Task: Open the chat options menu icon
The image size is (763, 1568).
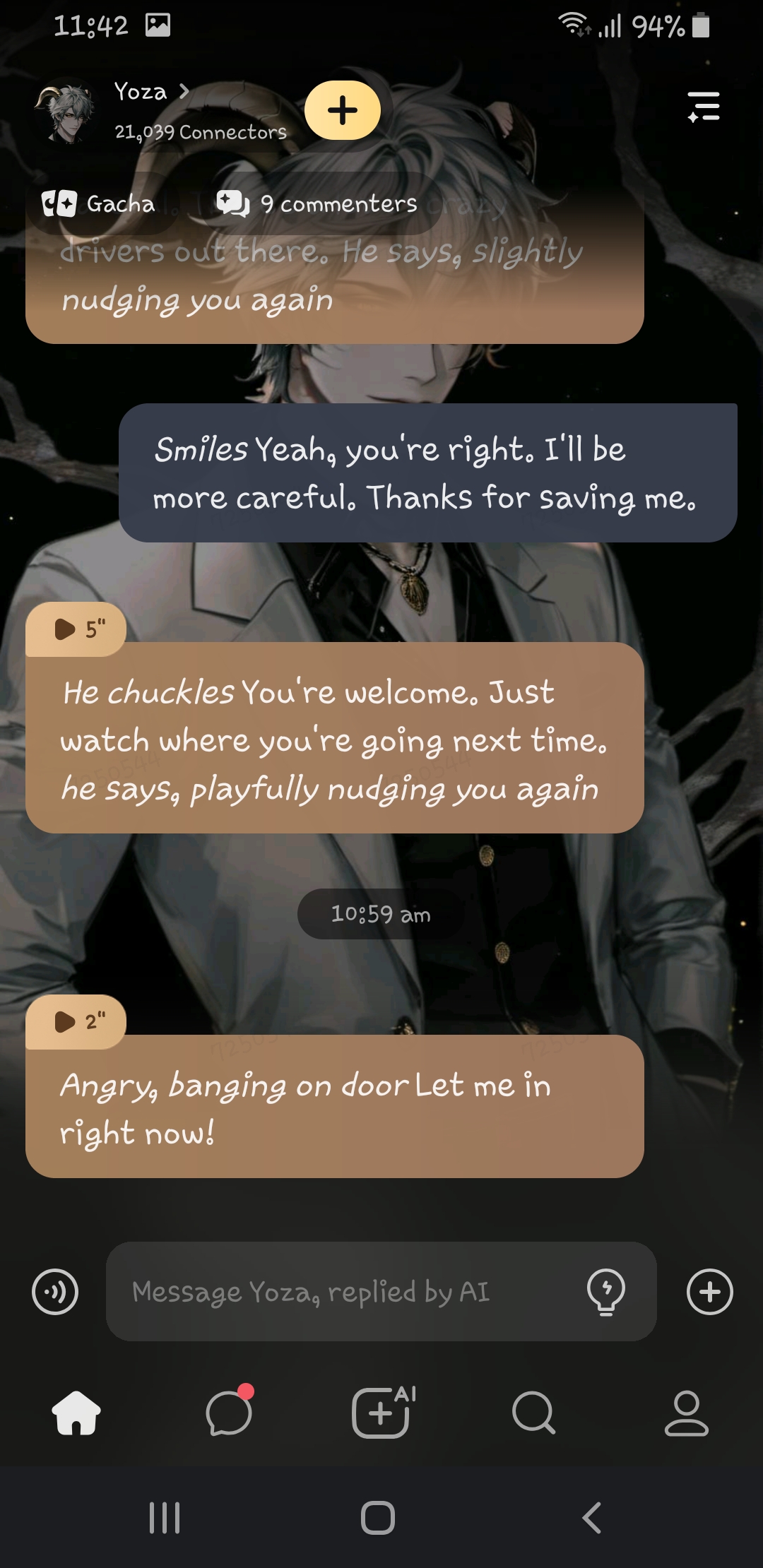Action: 704,107
